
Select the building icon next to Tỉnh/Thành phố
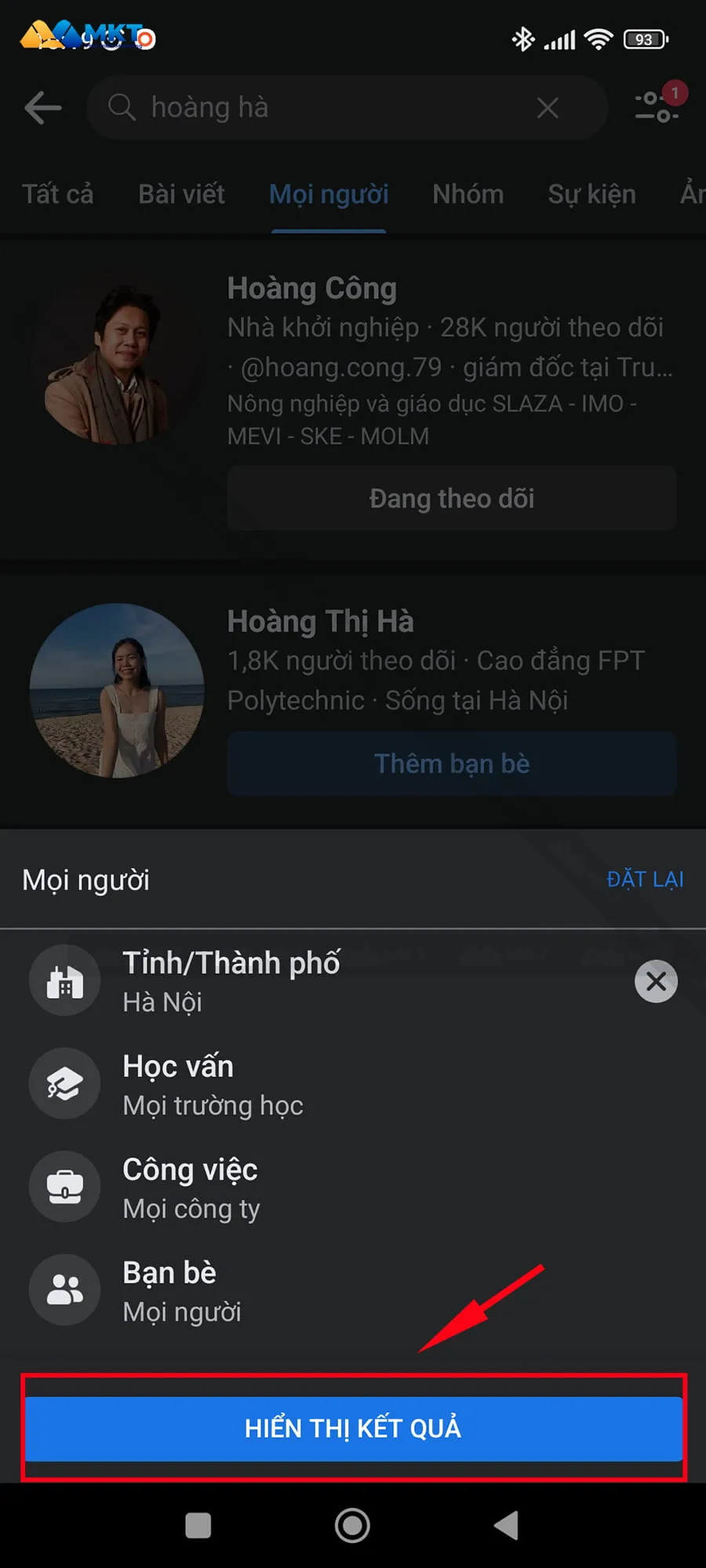coord(64,980)
